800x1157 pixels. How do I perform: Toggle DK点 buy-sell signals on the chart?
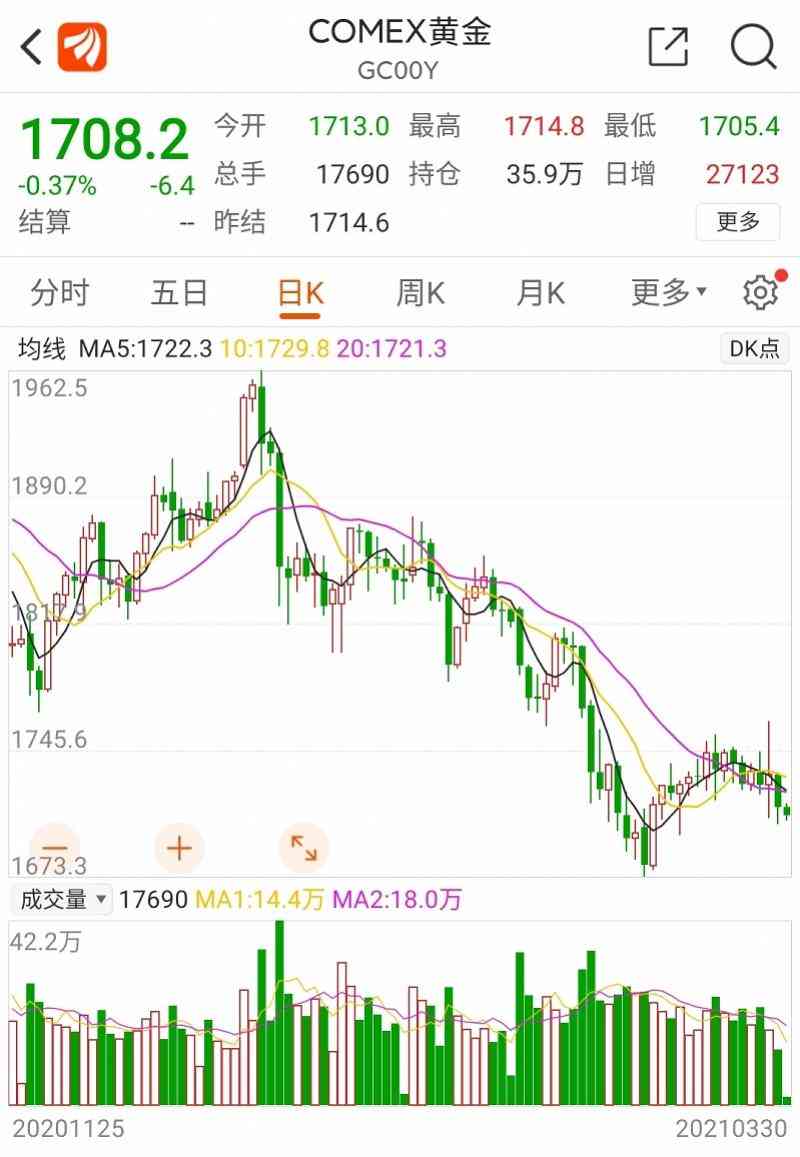coord(754,349)
